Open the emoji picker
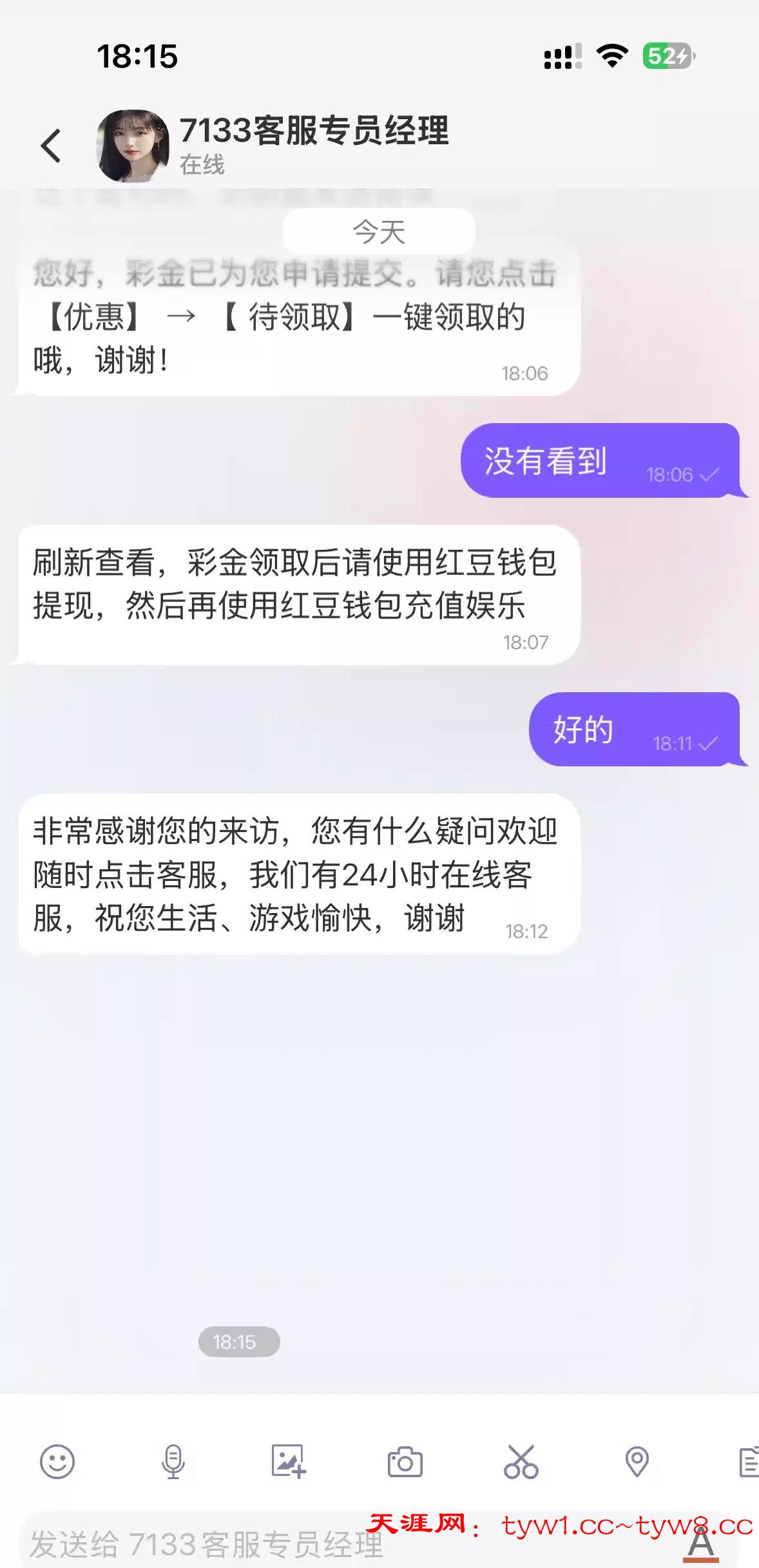The height and width of the screenshot is (1568, 759). [57, 1462]
